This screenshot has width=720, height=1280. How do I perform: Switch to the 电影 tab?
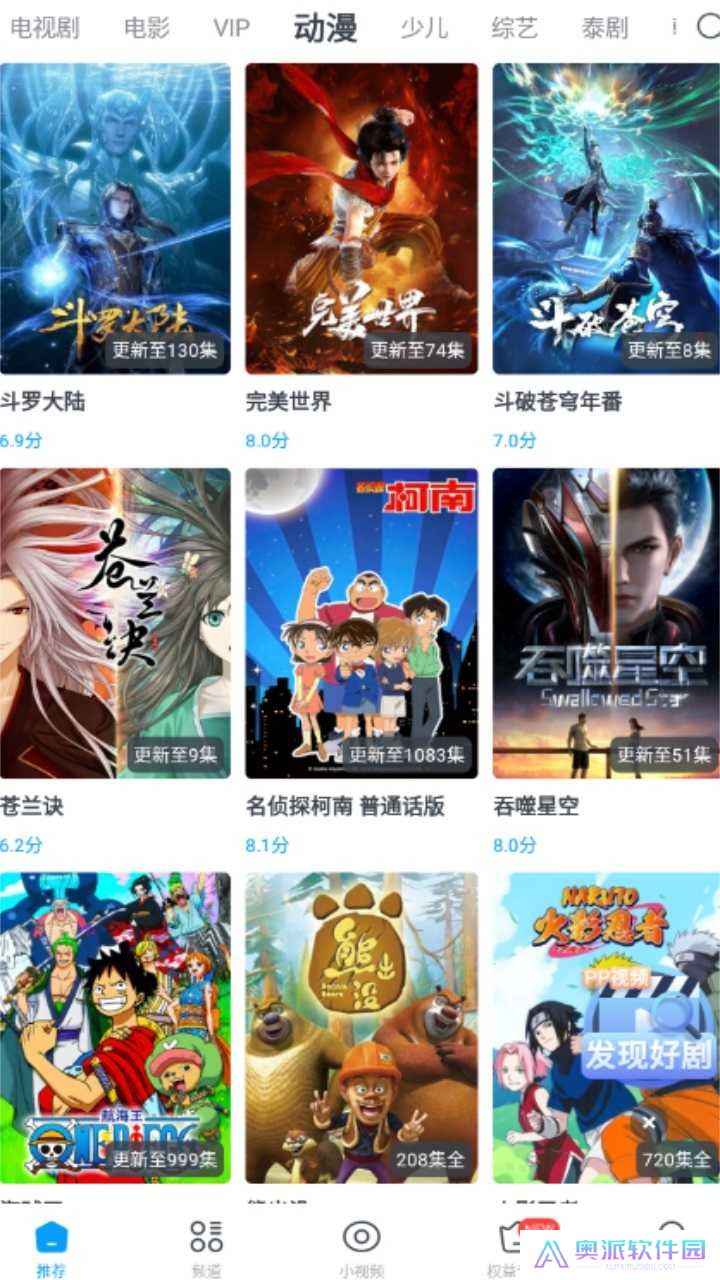pyautogui.click(x=146, y=29)
